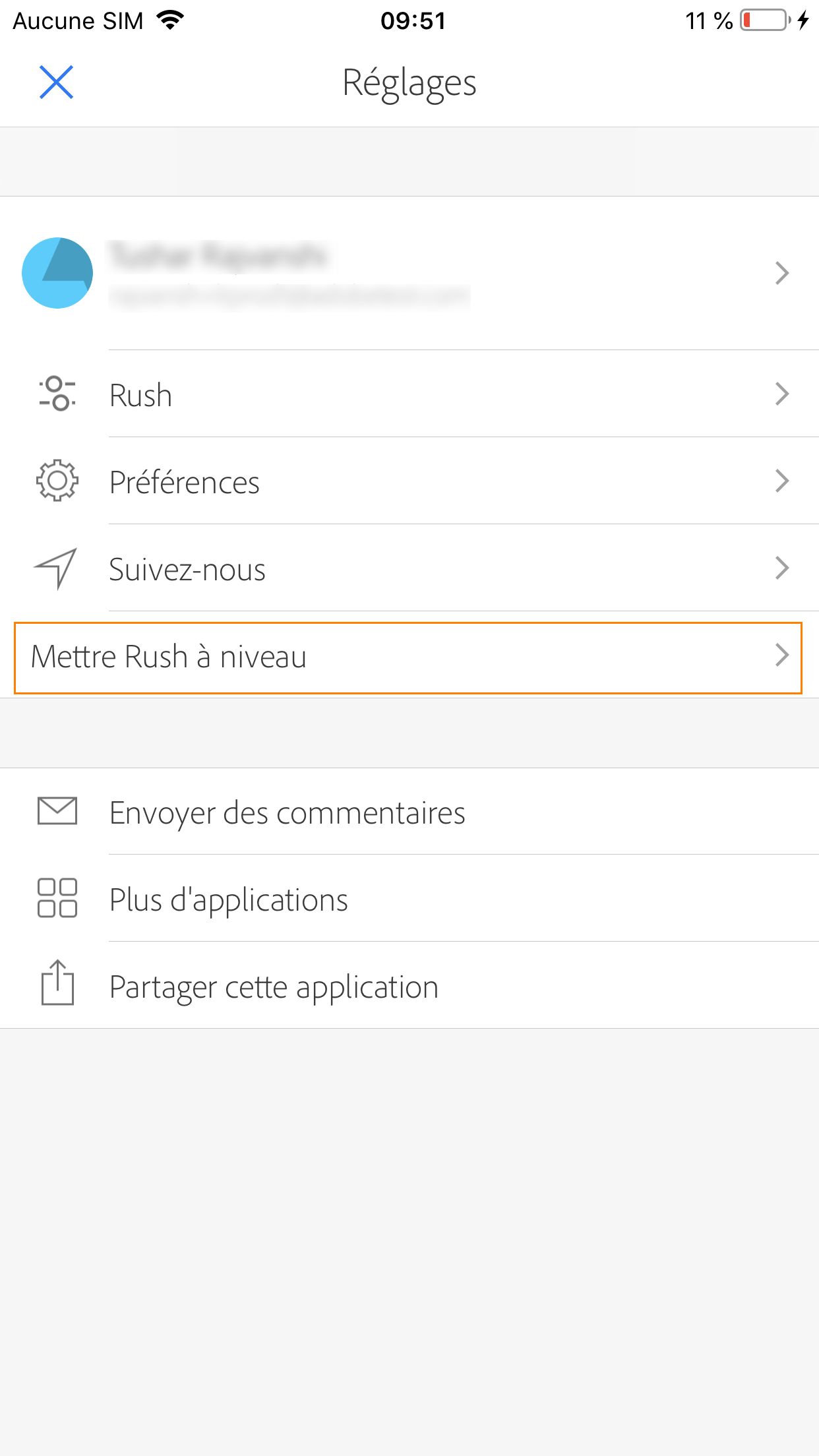Click the Préférences gear icon
The height and width of the screenshot is (1456, 819).
coord(57,481)
